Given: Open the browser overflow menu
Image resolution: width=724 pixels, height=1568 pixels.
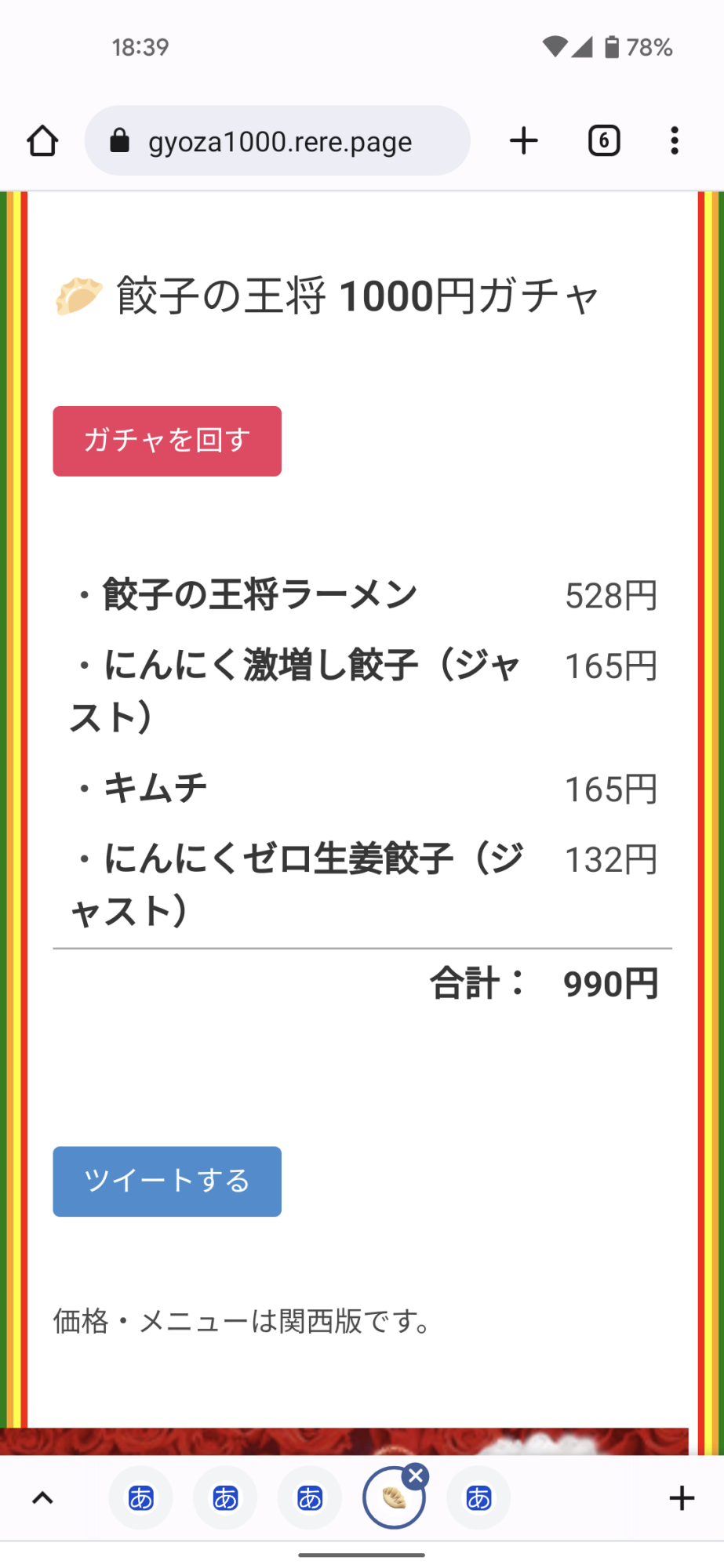Looking at the screenshot, I should pos(675,141).
